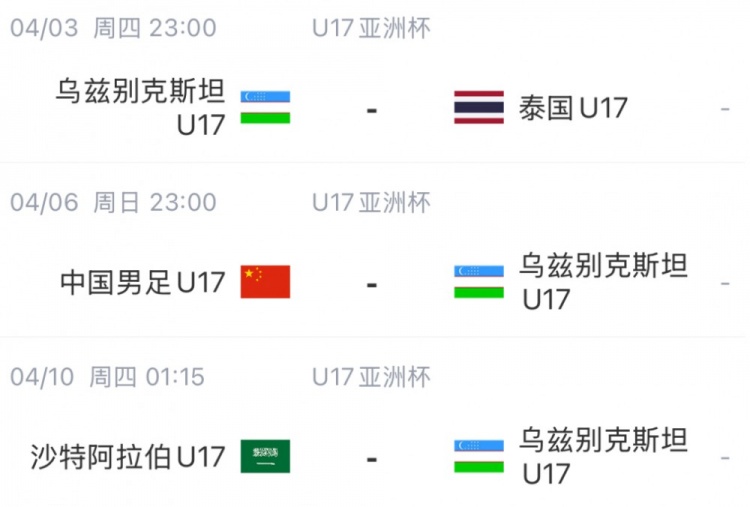Open the Saudi Arabia U17 vs Uzbekistan U17 match

tap(372, 458)
